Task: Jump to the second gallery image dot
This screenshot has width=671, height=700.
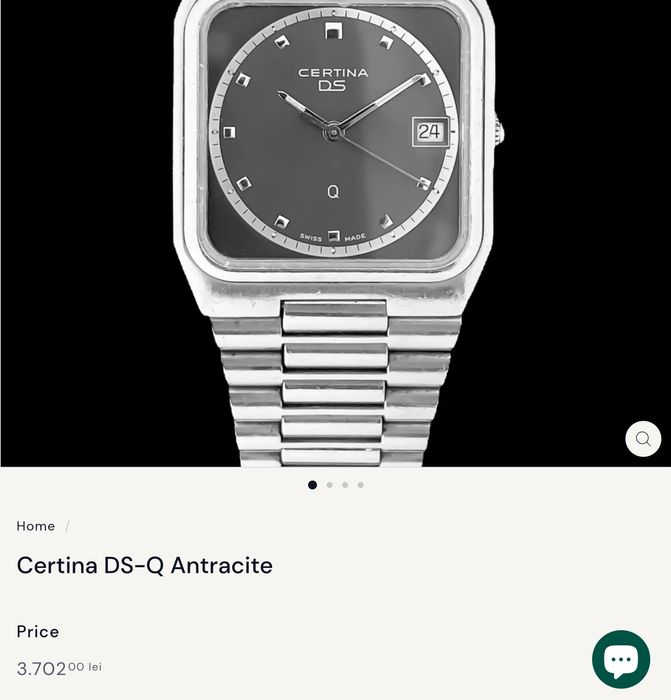Action: point(329,485)
